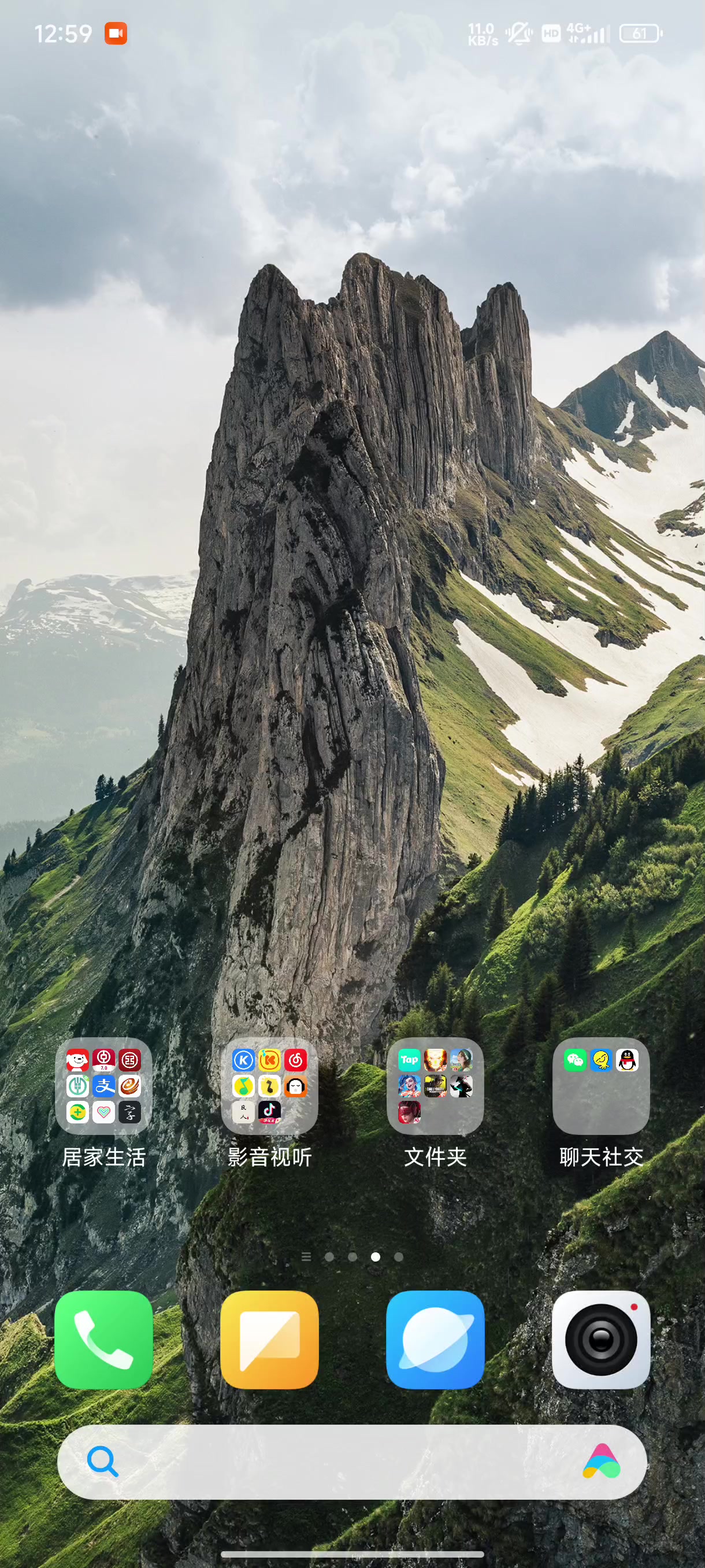The height and width of the screenshot is (1568, 705).
Task: Tap the home screen search bar
Action: [352, 1462]
